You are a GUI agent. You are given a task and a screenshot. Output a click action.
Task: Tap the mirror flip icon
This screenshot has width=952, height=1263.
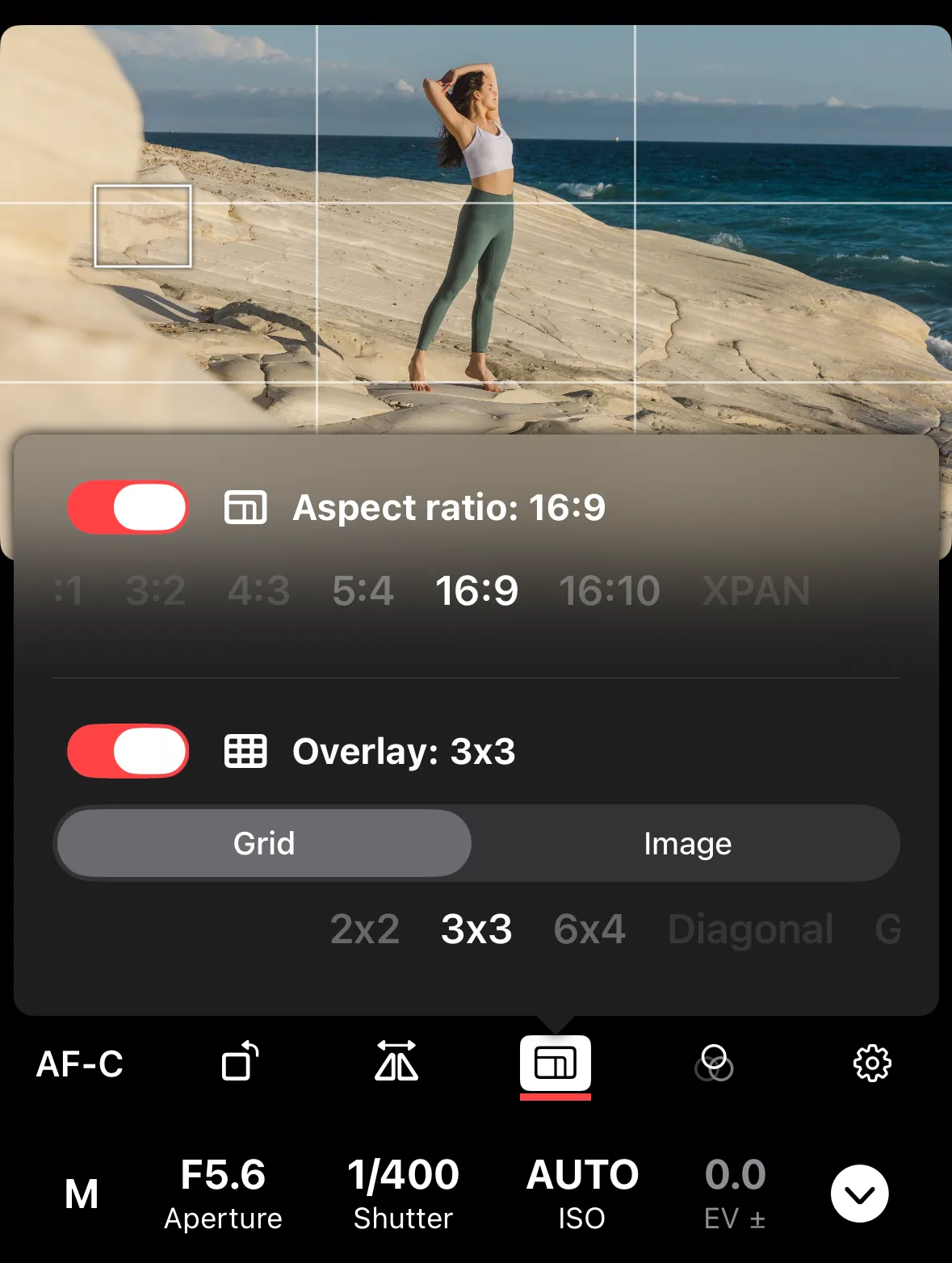(x=396, y=1062)
